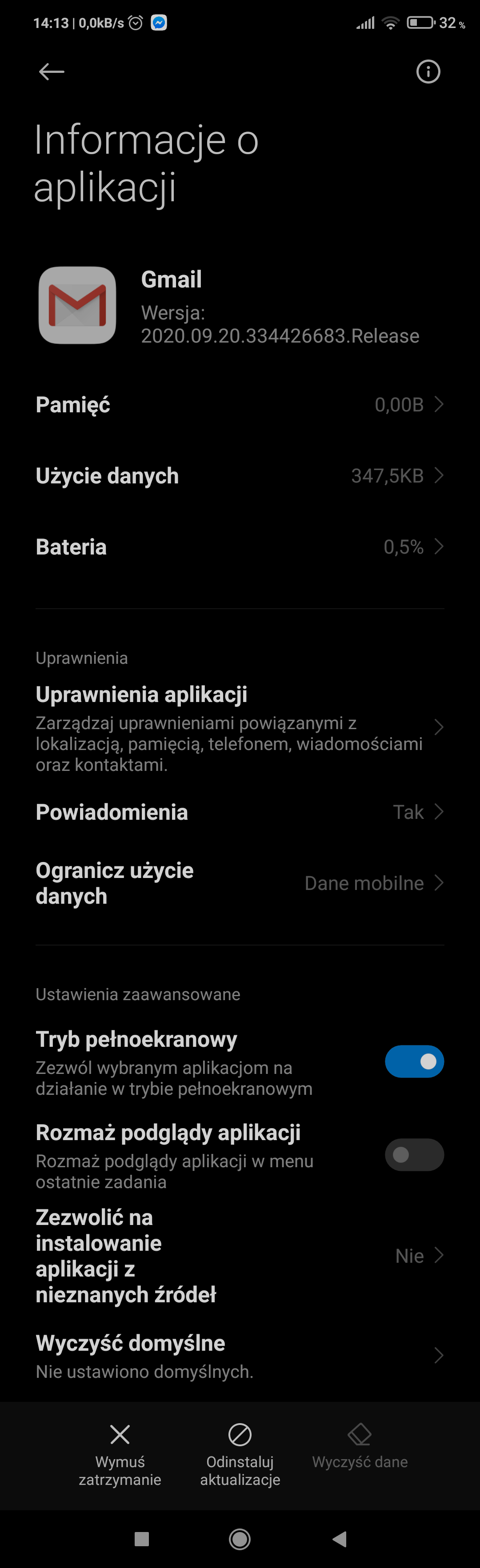This screenshot has width=480, height=1568.
Task: Open the Pamięć storage row
Action: pos(240,405)
